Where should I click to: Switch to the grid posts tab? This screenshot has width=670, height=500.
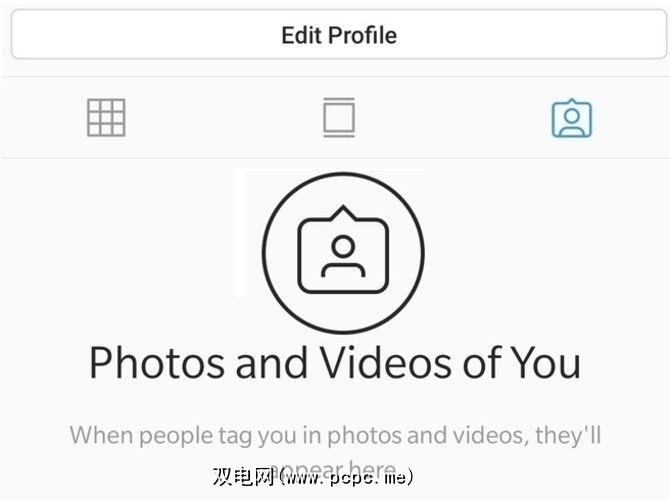tap(106, 118)
